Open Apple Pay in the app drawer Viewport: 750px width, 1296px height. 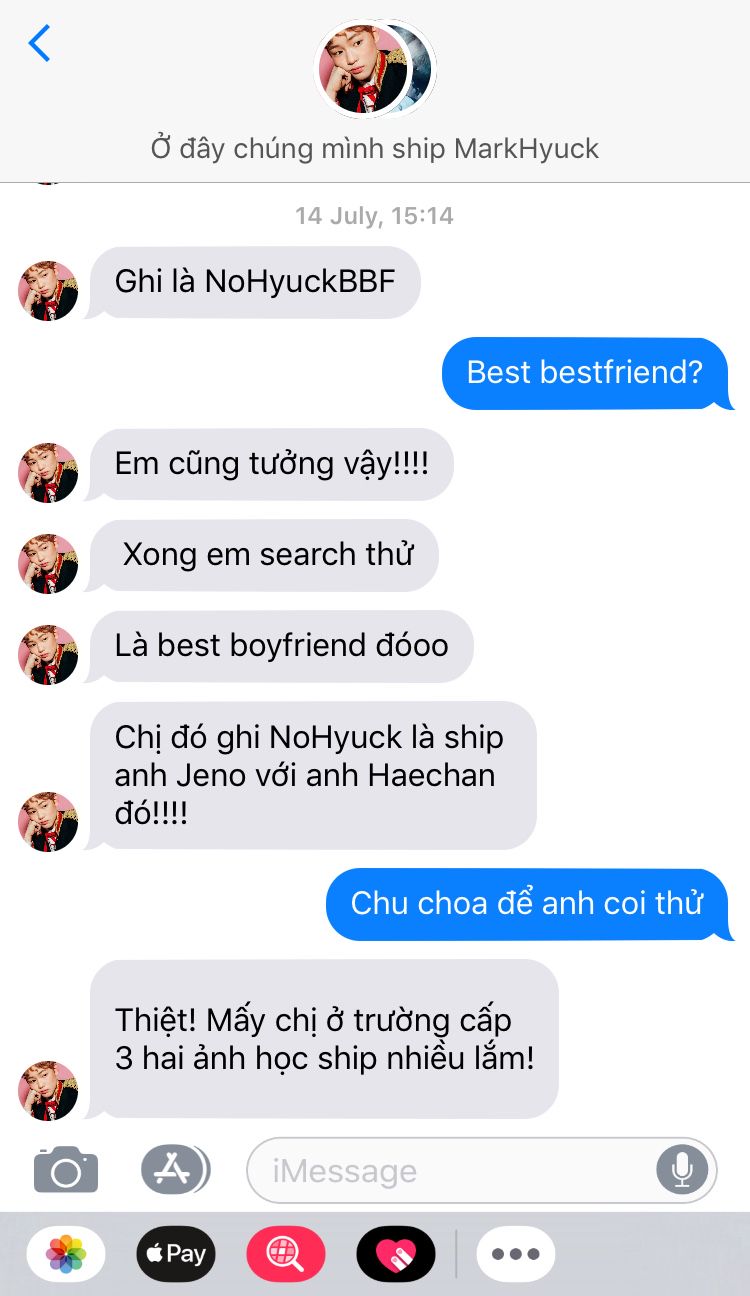[176, 1254]
